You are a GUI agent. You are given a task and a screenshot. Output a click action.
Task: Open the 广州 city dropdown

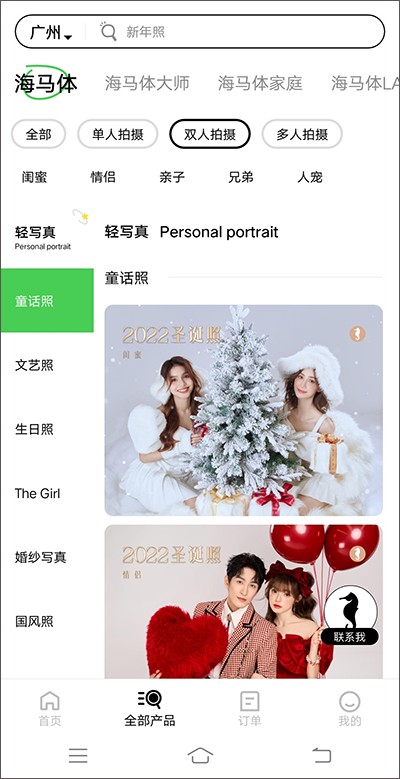click(x=51, y=32)
